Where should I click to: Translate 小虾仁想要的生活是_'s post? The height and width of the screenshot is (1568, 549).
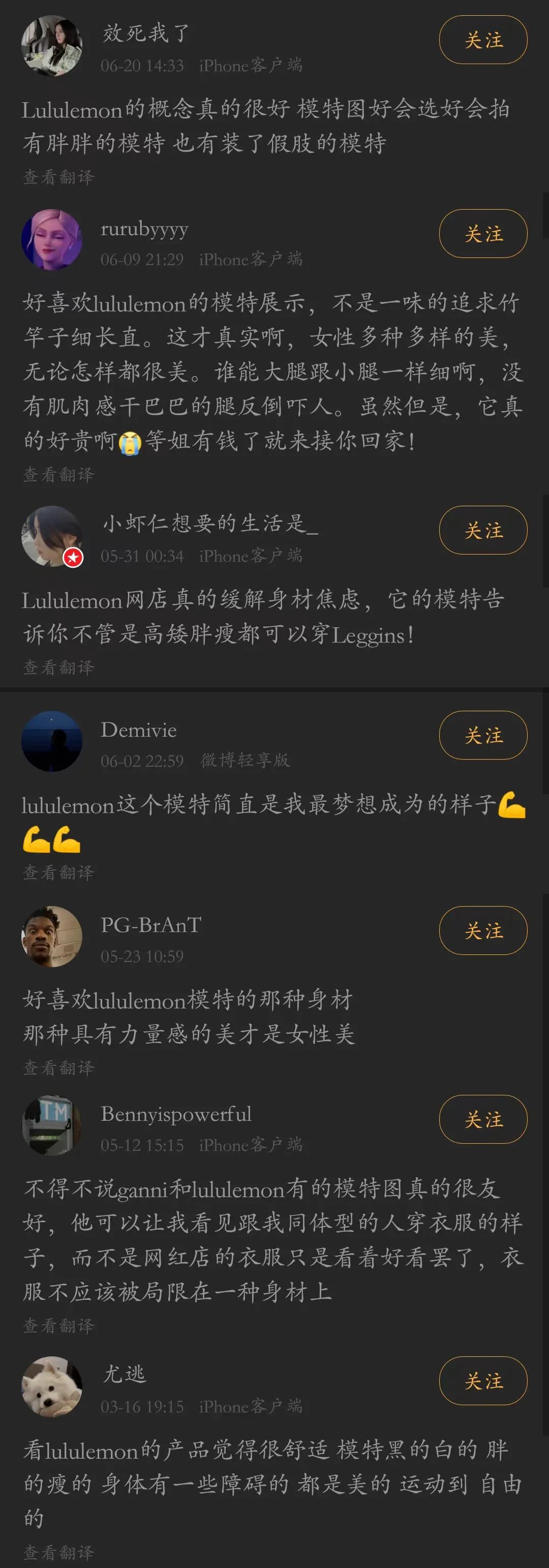(58, 667)
